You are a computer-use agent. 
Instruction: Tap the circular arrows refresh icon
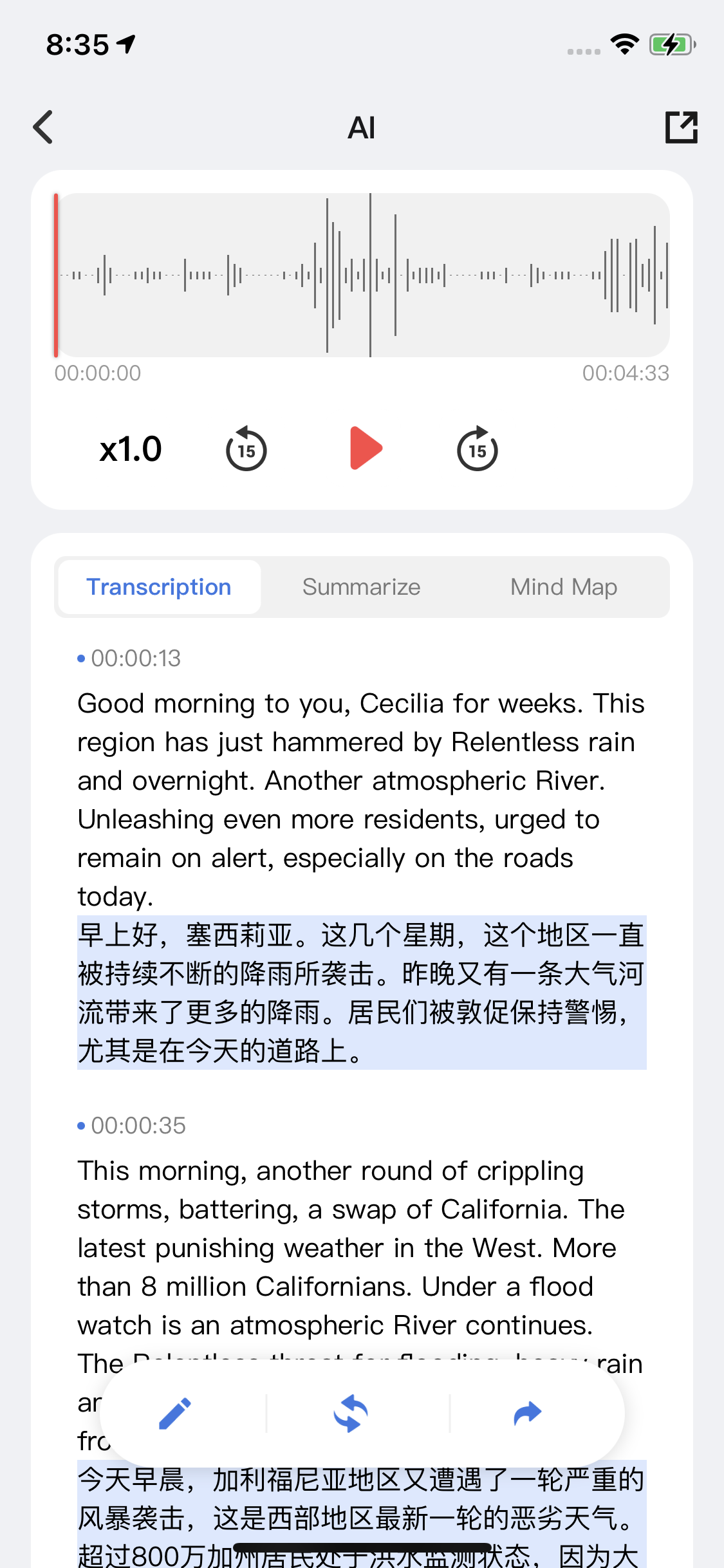351,1414
